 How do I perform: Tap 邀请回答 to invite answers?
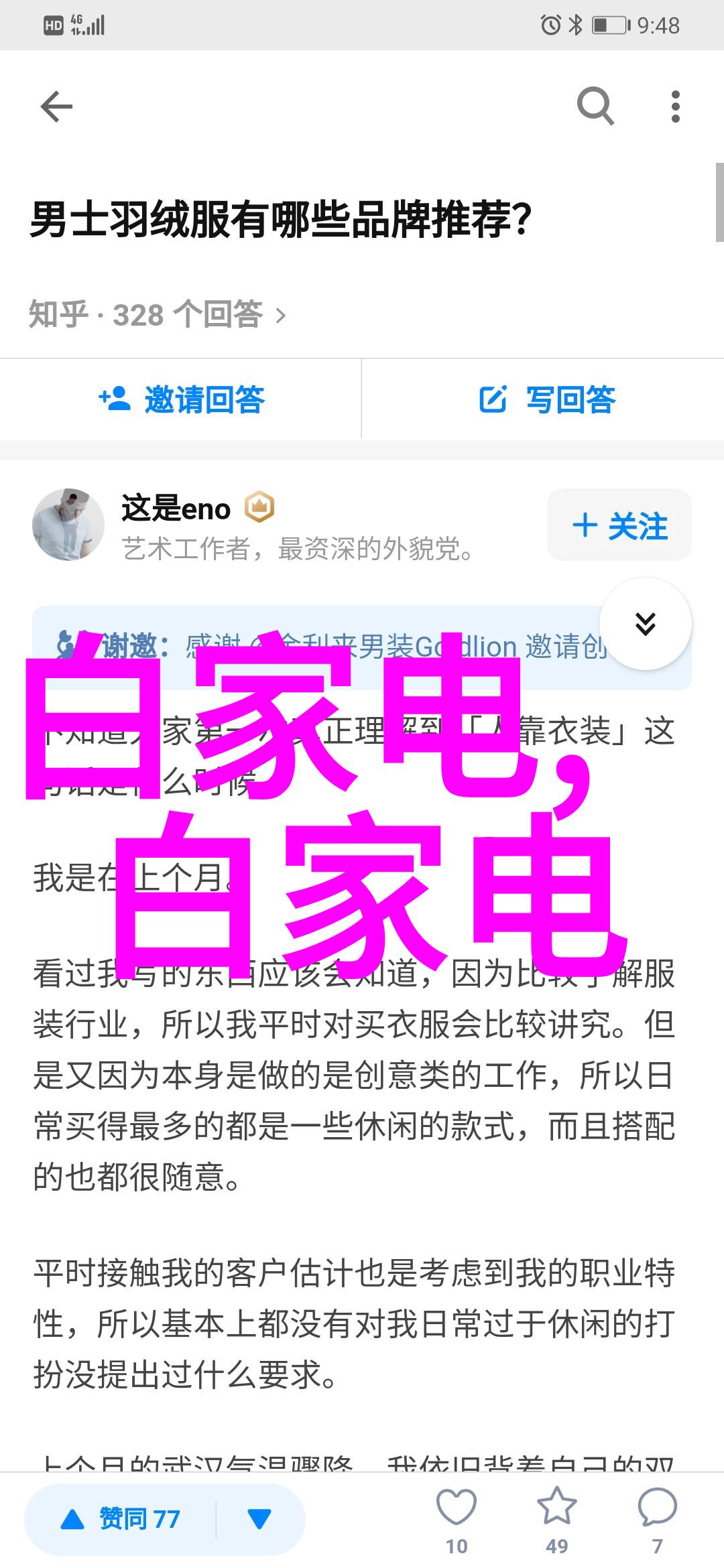coord(181,400)
